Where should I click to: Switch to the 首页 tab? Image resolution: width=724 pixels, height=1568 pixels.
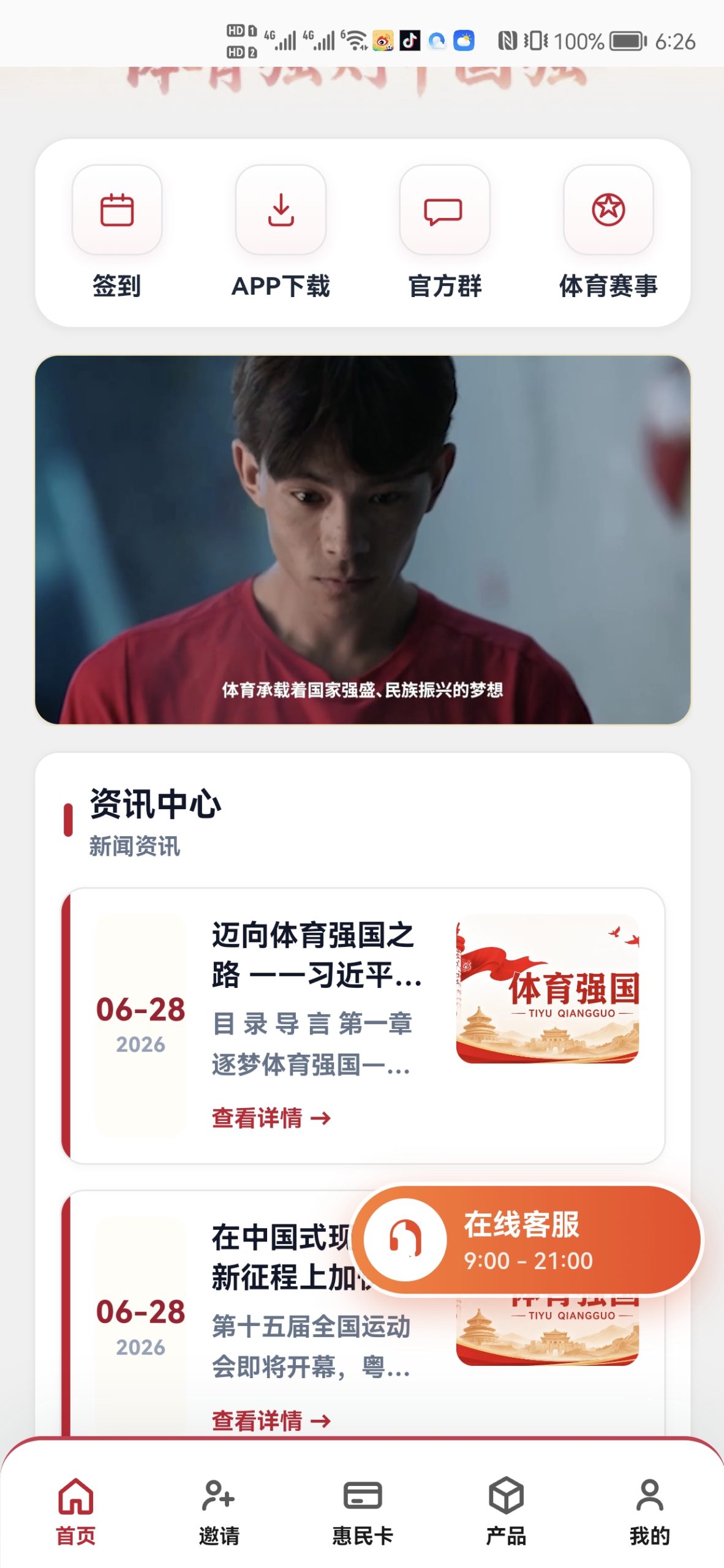[x=76, y=1511]
